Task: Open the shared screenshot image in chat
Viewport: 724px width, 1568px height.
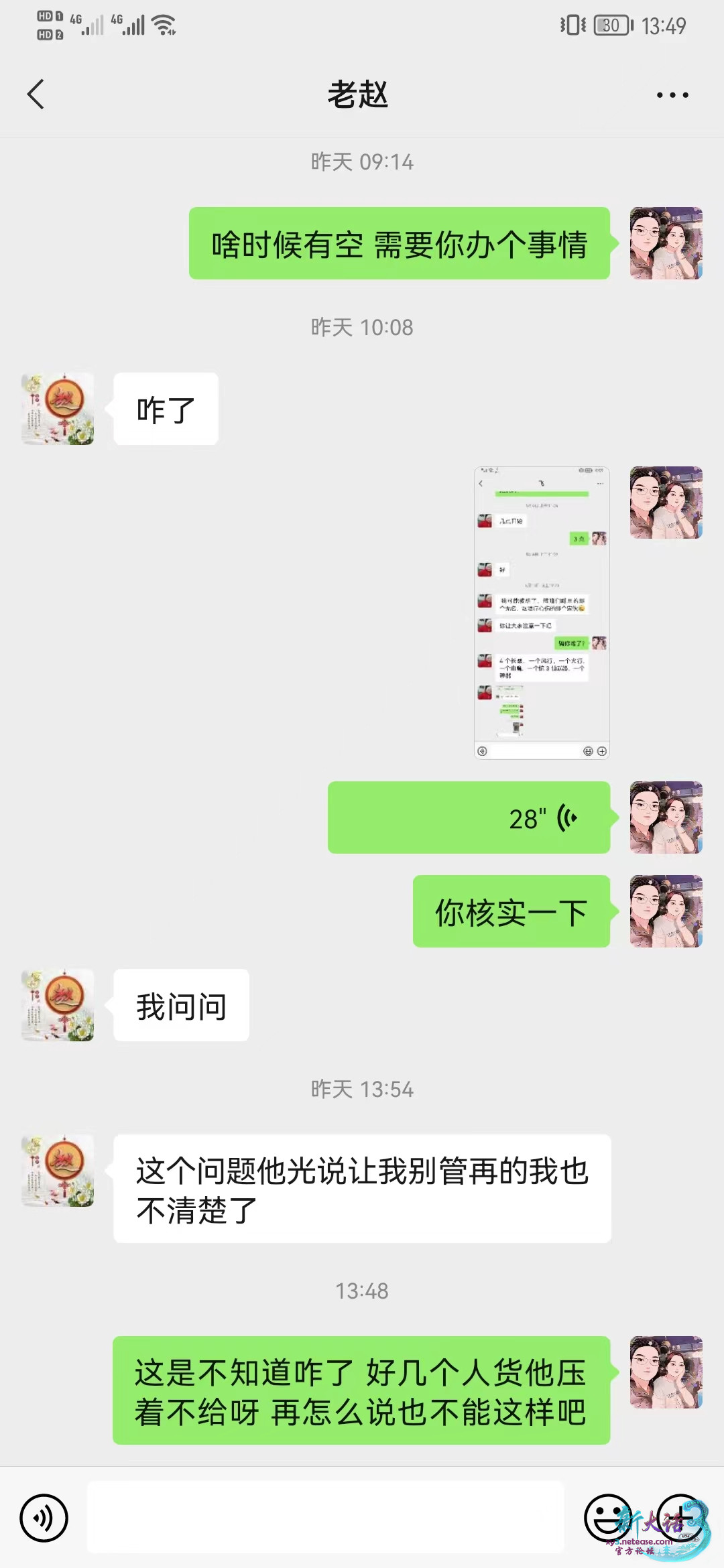Action: point(542,612)
